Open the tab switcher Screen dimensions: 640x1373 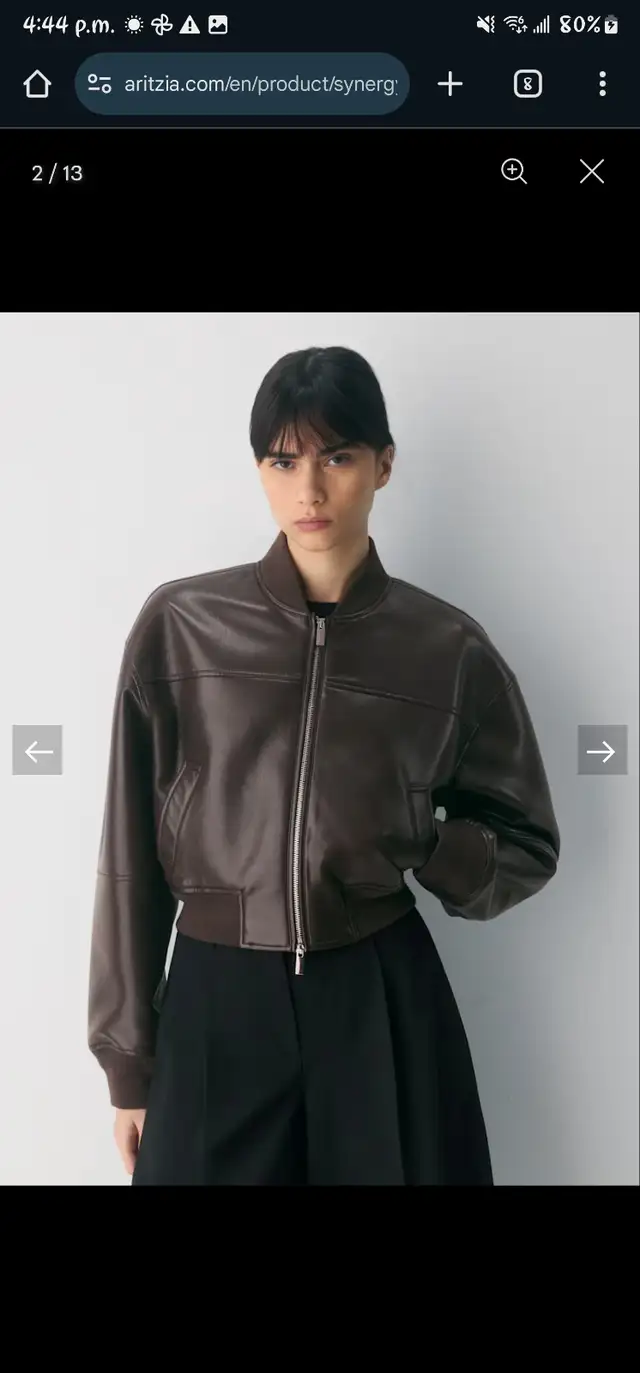pos(528,84)
